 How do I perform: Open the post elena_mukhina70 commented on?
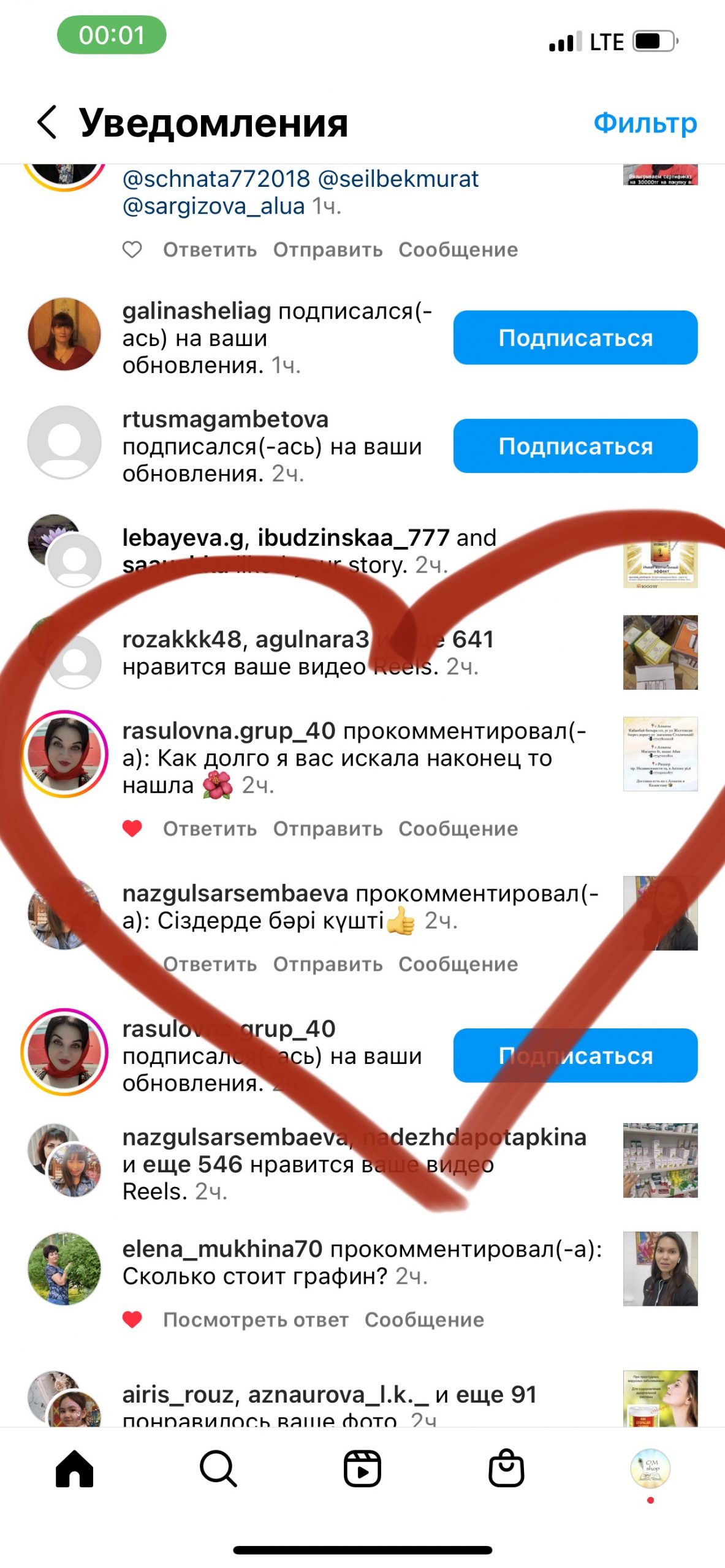[660, 1269]
